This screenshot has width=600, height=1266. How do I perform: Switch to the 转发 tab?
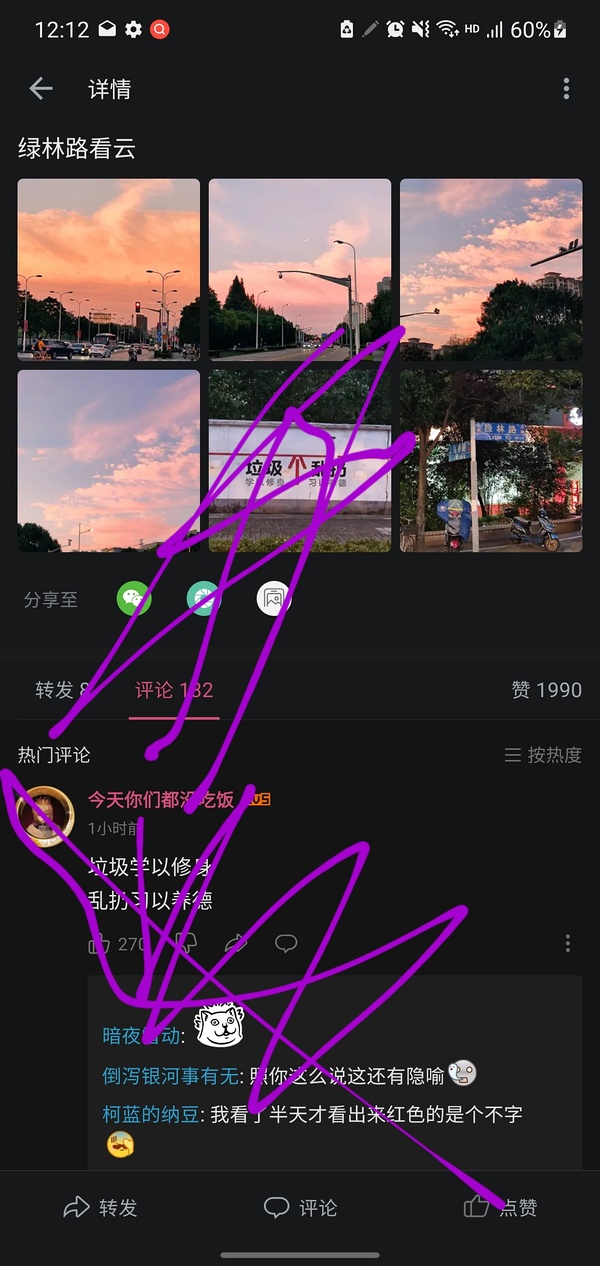[62, 690]
